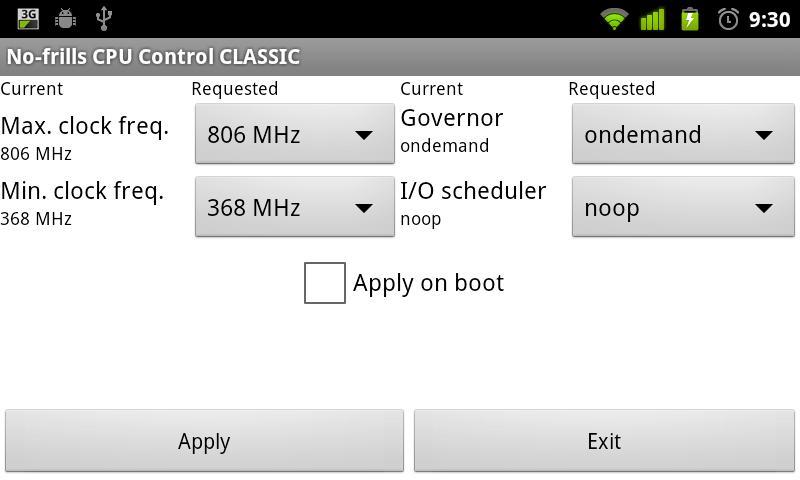Screen dimensions: 800x480
Task: Tap the Apply button
Action: [204, 441]
